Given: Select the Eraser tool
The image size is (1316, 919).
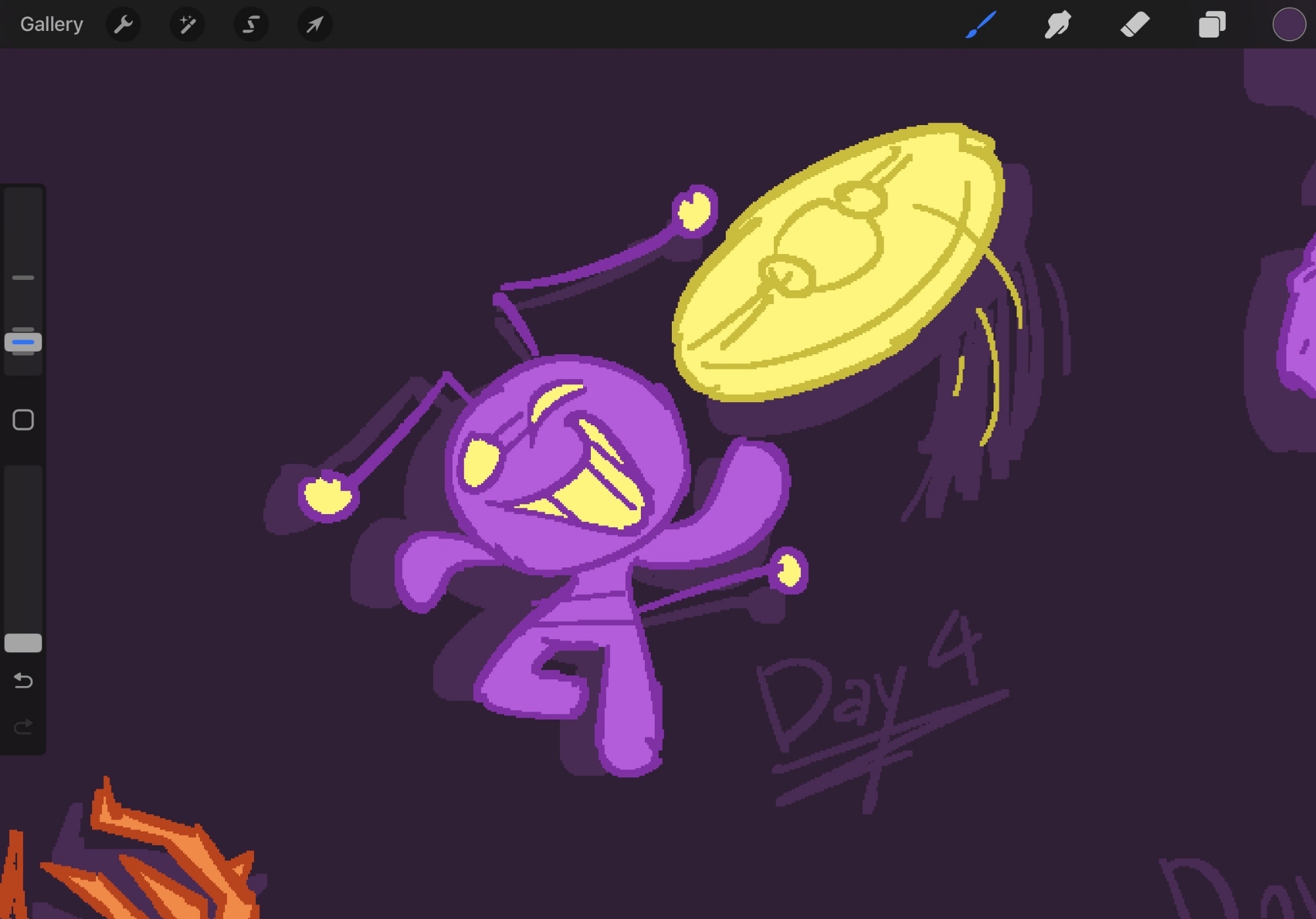Looking at the screenshot, I should (1134, 24).
